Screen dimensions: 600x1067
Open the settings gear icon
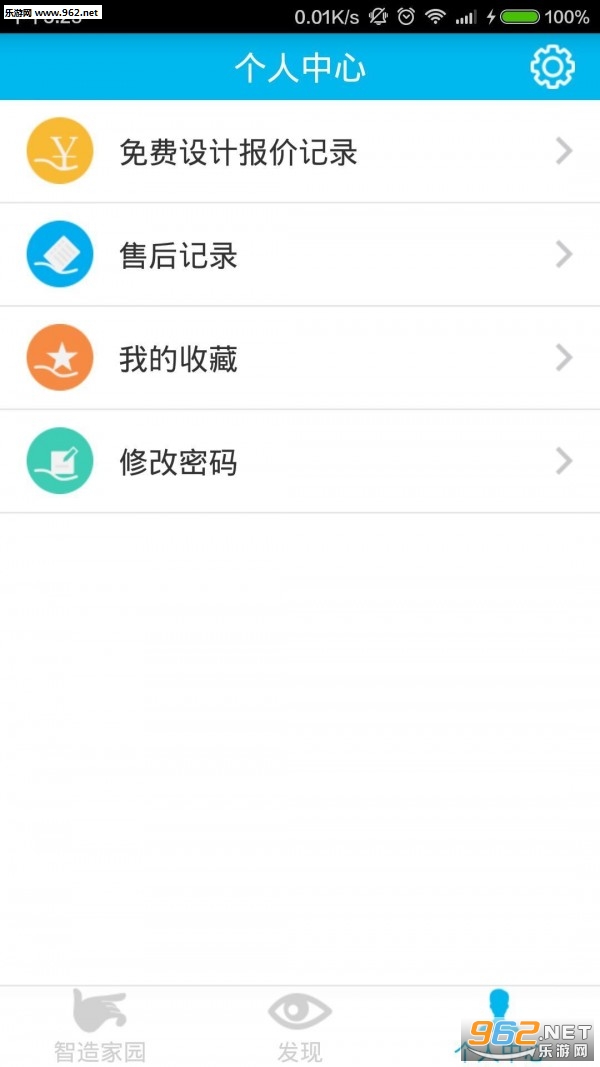[552, 67]
